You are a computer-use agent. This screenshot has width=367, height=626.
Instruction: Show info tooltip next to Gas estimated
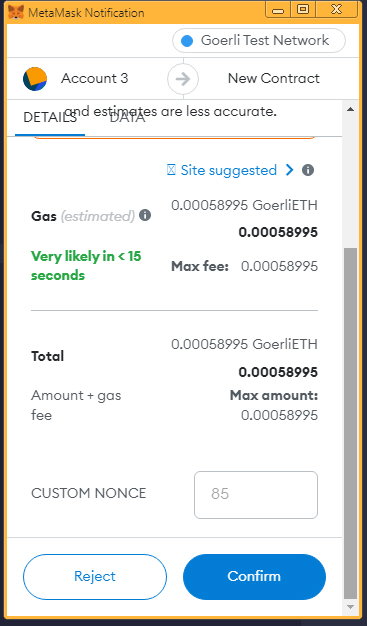145,215
